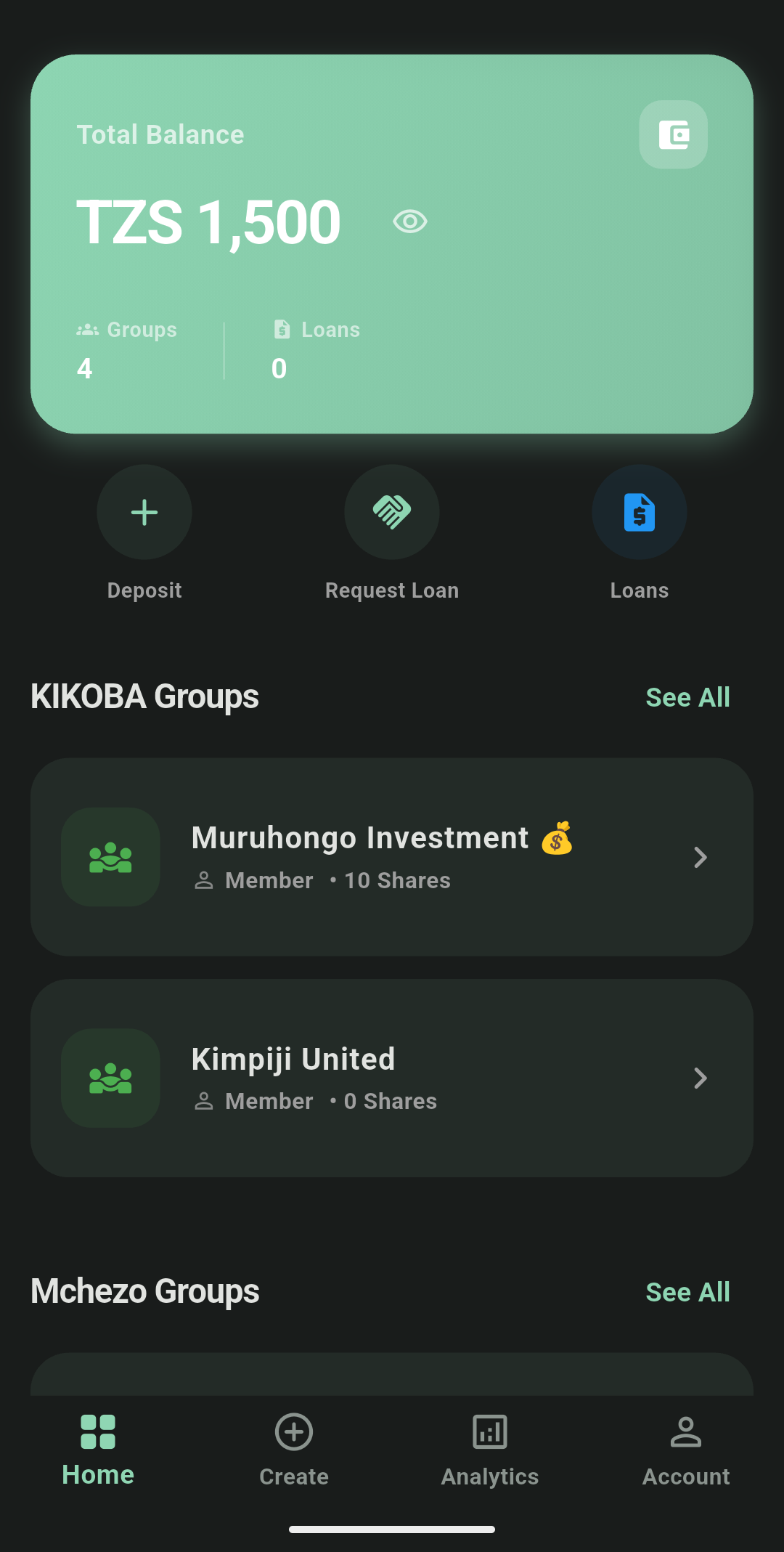Tap the Muruhongo Investment group avatar icon
The height and width of the screenshot is (1552, 784).
click(x=110, y=858)
